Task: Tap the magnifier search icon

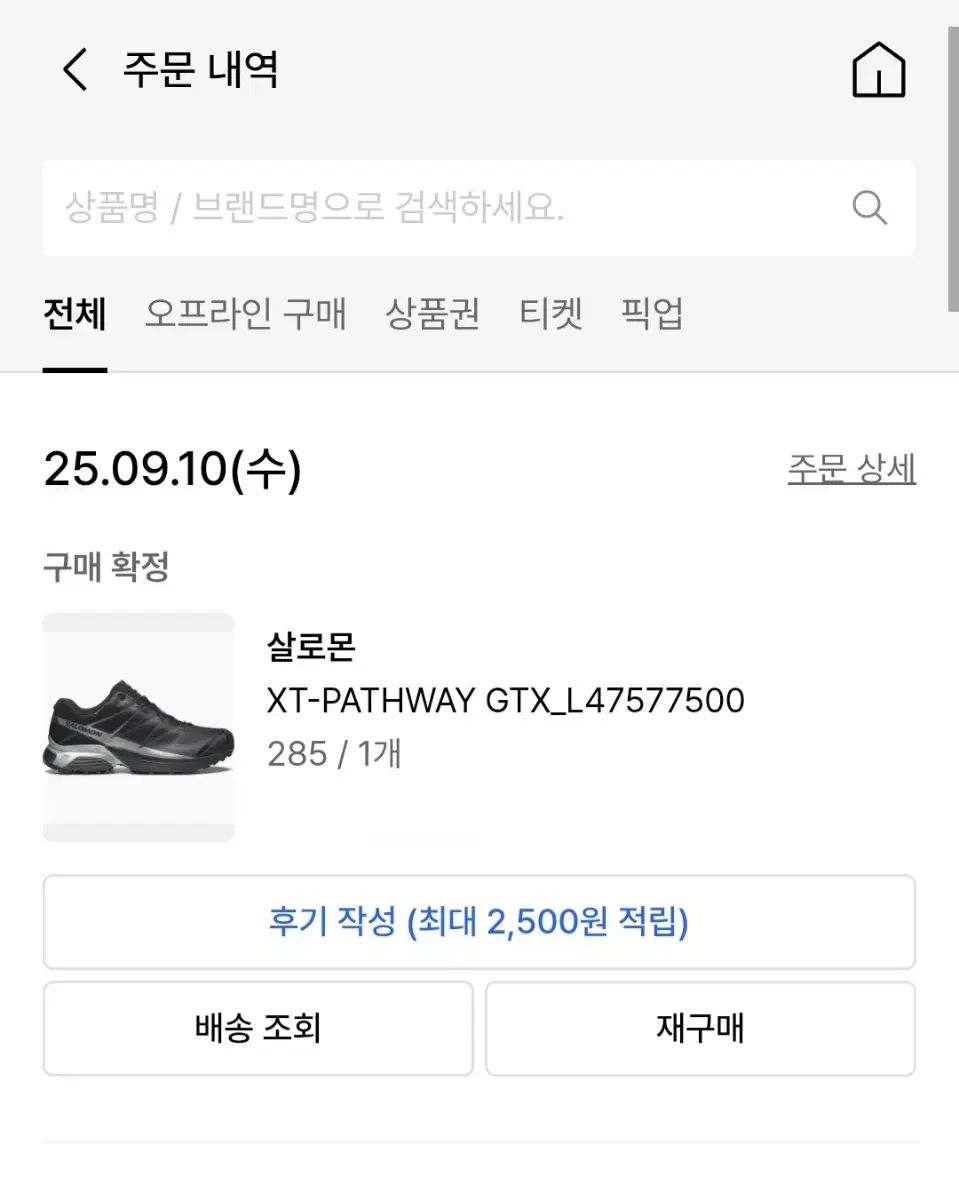Action: [869, 208]
